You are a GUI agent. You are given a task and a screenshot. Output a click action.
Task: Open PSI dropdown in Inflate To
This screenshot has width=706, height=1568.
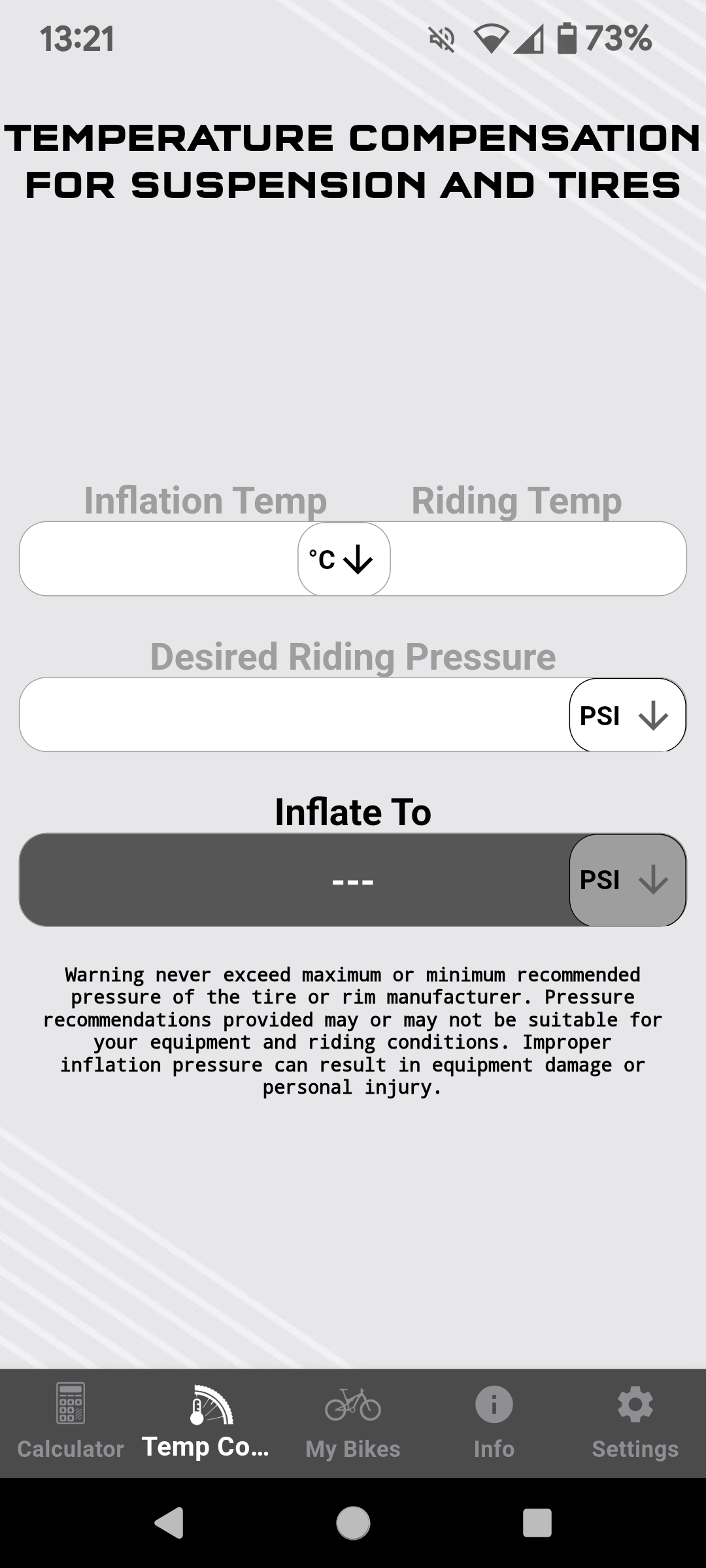627,880
